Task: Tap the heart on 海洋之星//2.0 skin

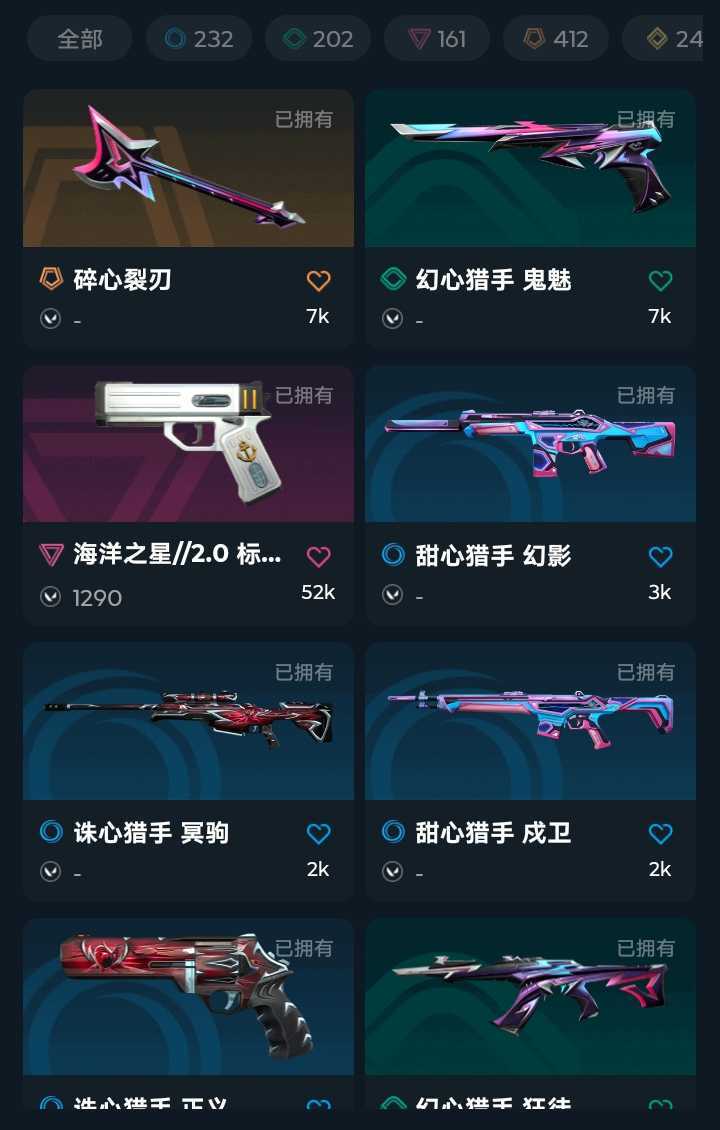Action: (x=318, y=557)
